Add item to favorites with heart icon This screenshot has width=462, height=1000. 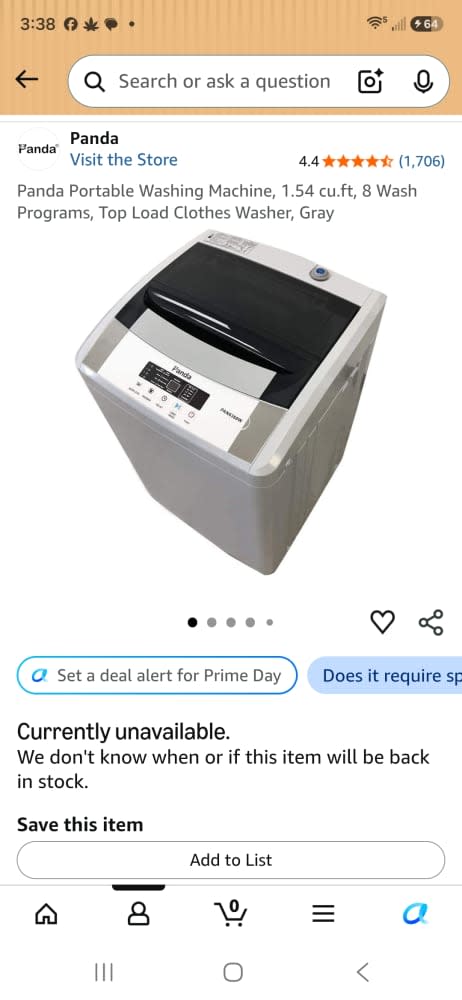coord(382,622)
